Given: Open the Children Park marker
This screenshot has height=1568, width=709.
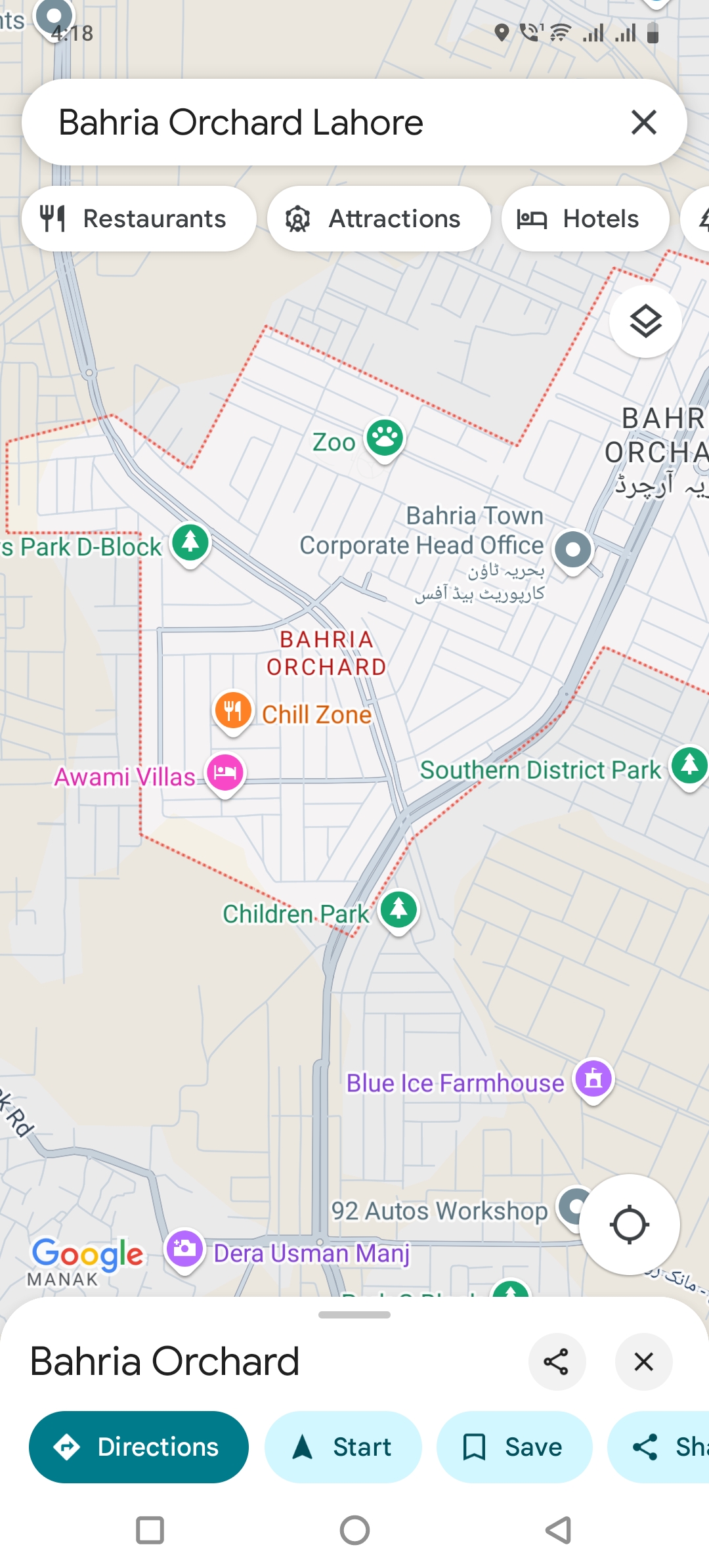Looking at the screenshot, I should [x=398, y=910].
